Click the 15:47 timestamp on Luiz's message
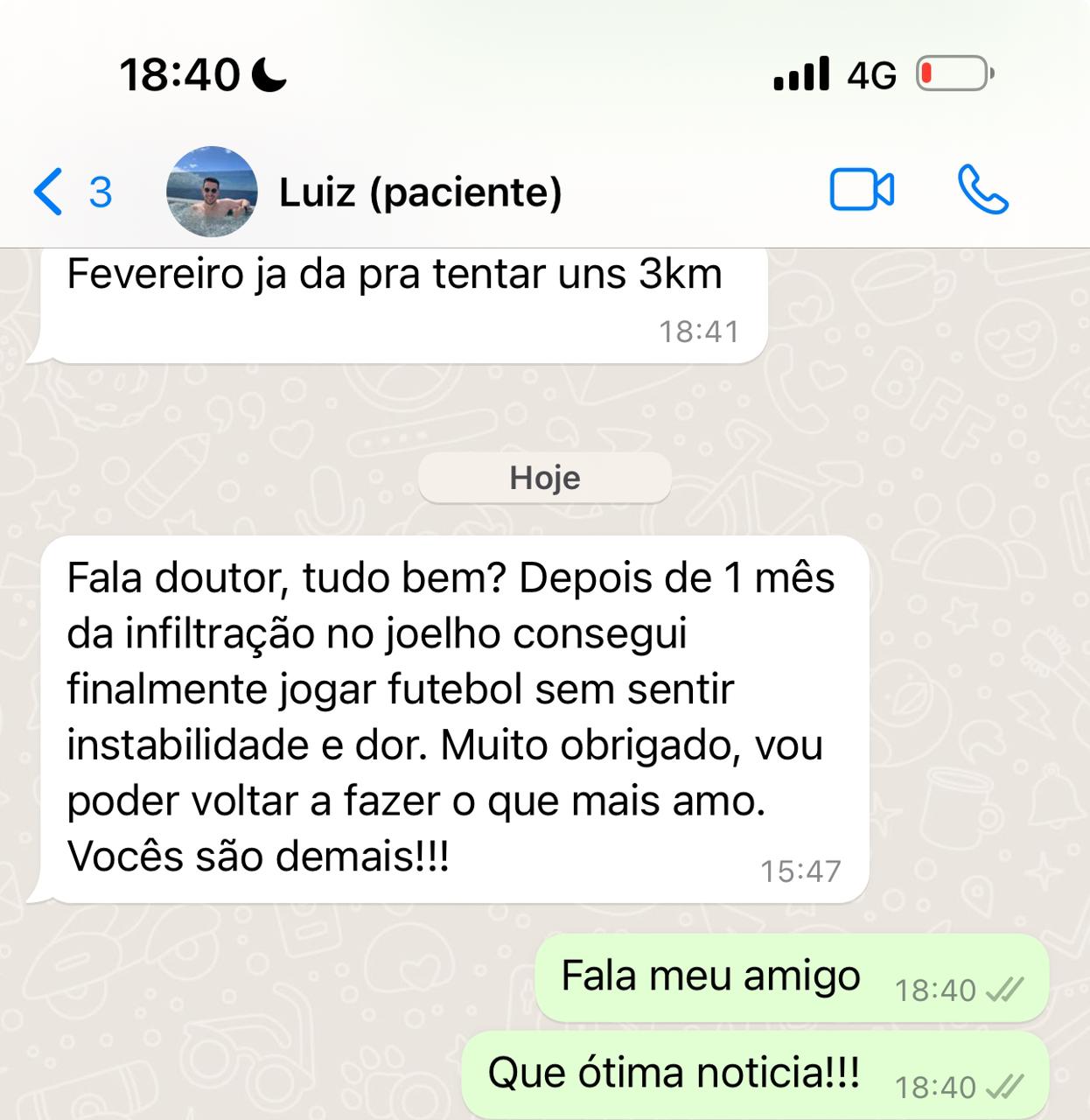1090x1120 pixels. 801,870
